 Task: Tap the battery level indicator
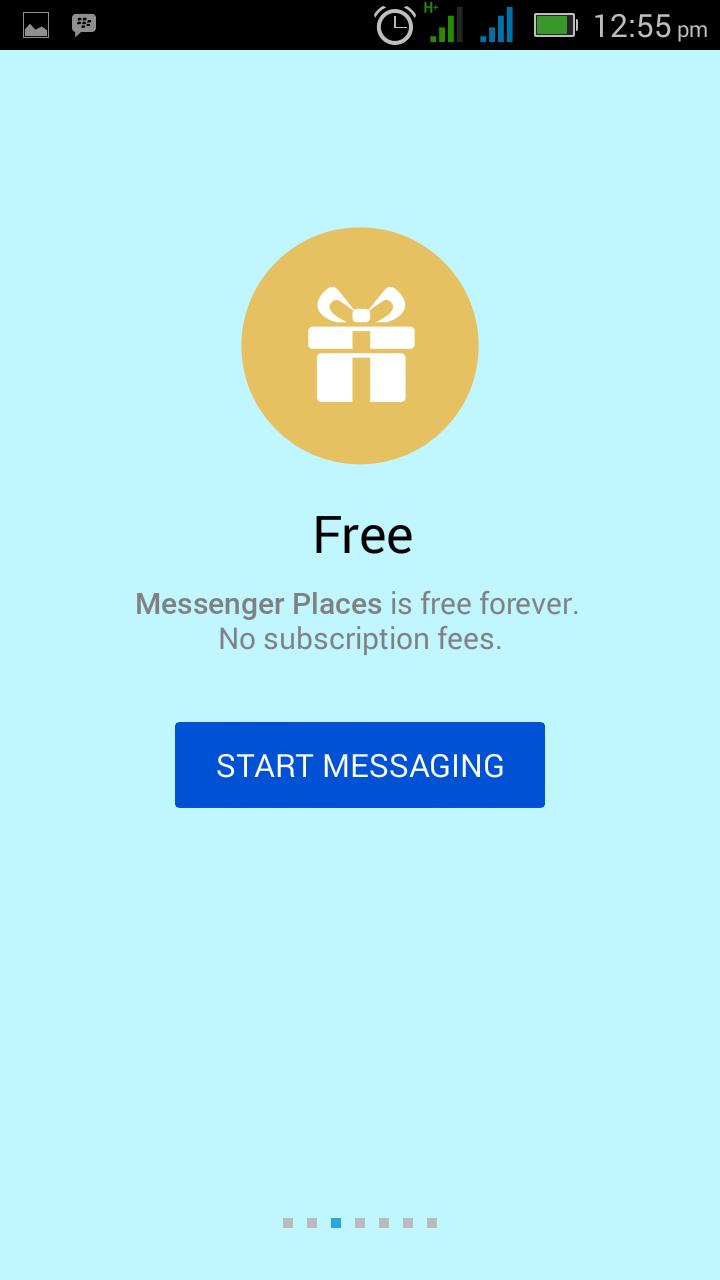pos(556,26)
